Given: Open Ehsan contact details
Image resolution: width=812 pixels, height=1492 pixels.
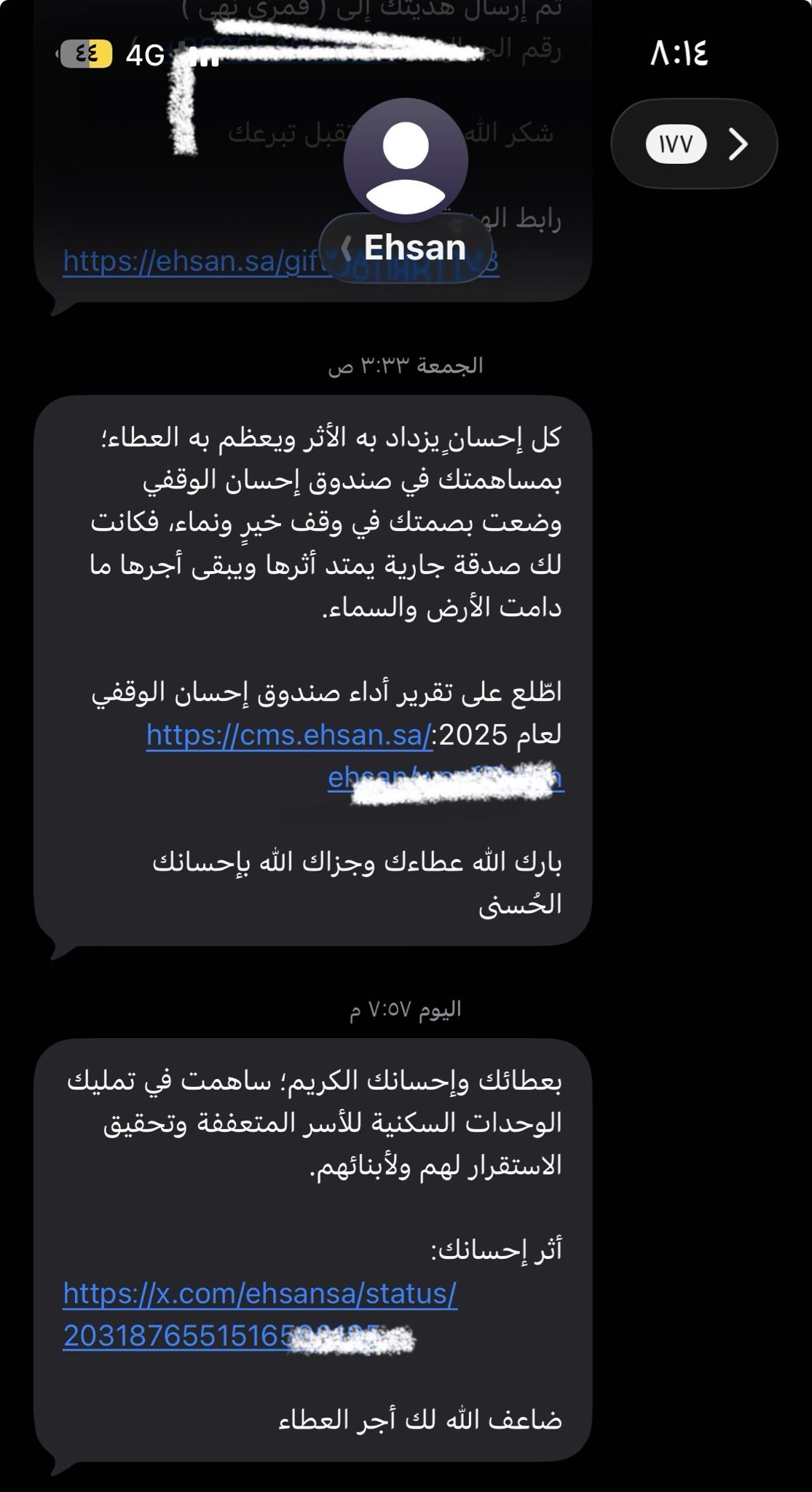Looking at the screenshot, I should click(x=406, y=247).
